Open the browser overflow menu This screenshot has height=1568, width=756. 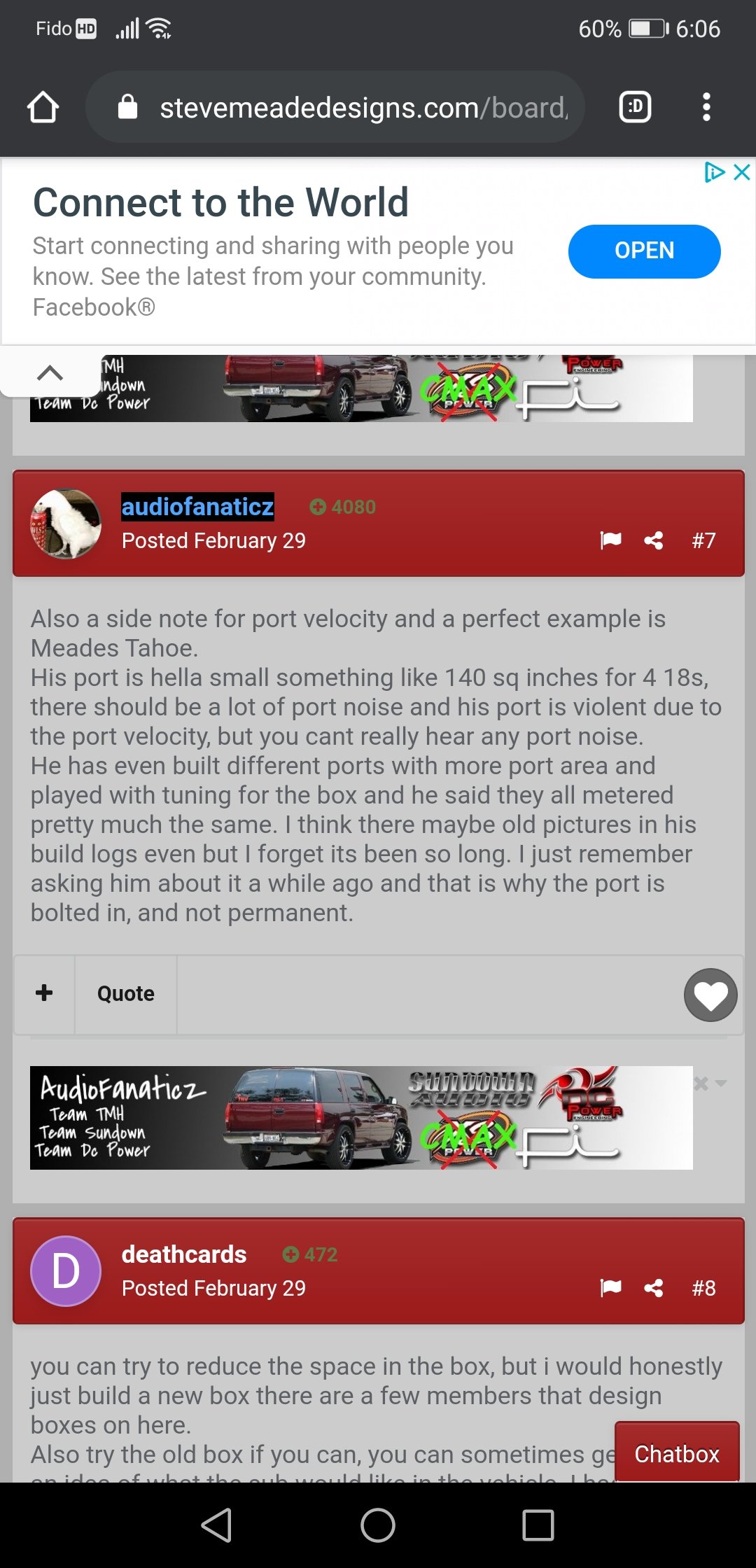(706, 107)
